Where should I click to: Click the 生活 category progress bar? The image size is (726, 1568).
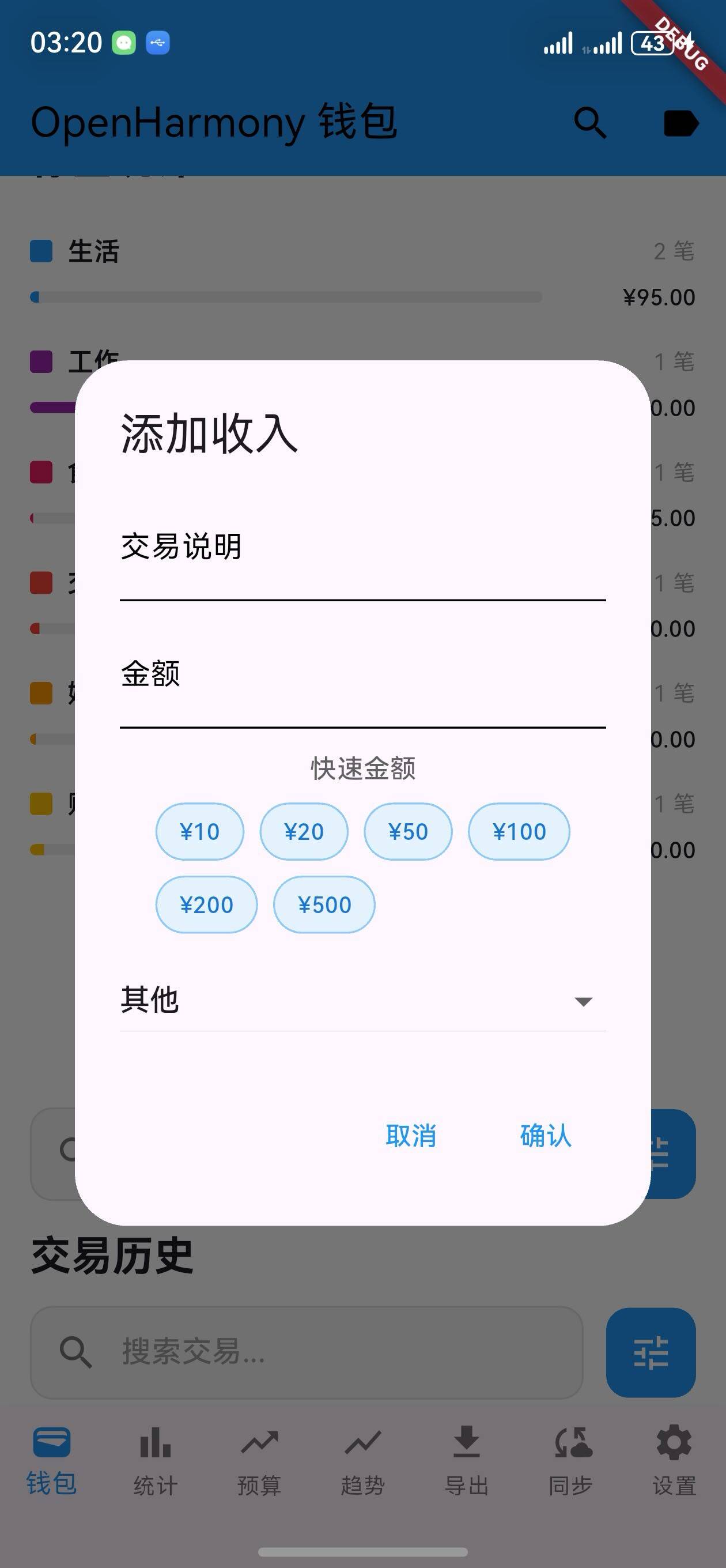point(286,296)
